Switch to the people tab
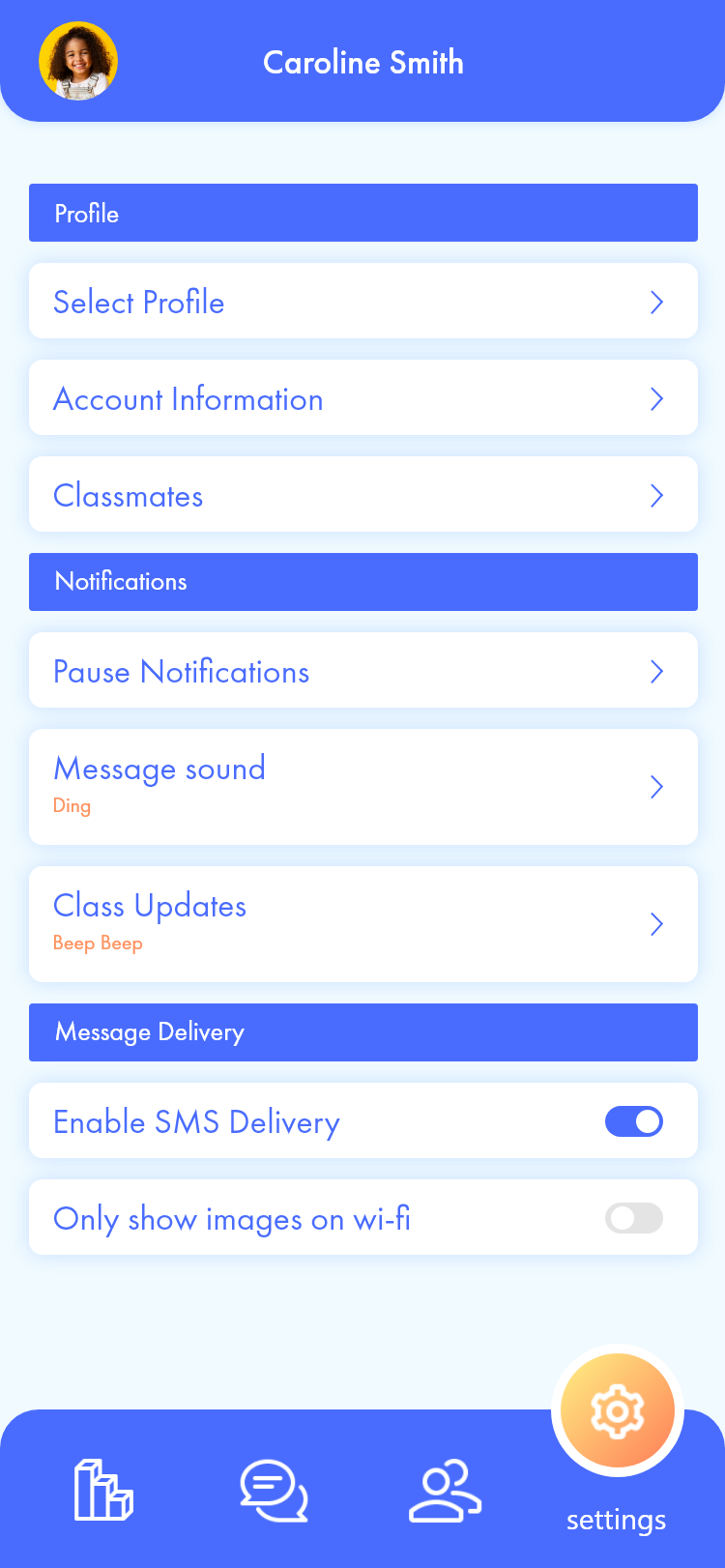725x1568 pixels. tap(445, 1490)
